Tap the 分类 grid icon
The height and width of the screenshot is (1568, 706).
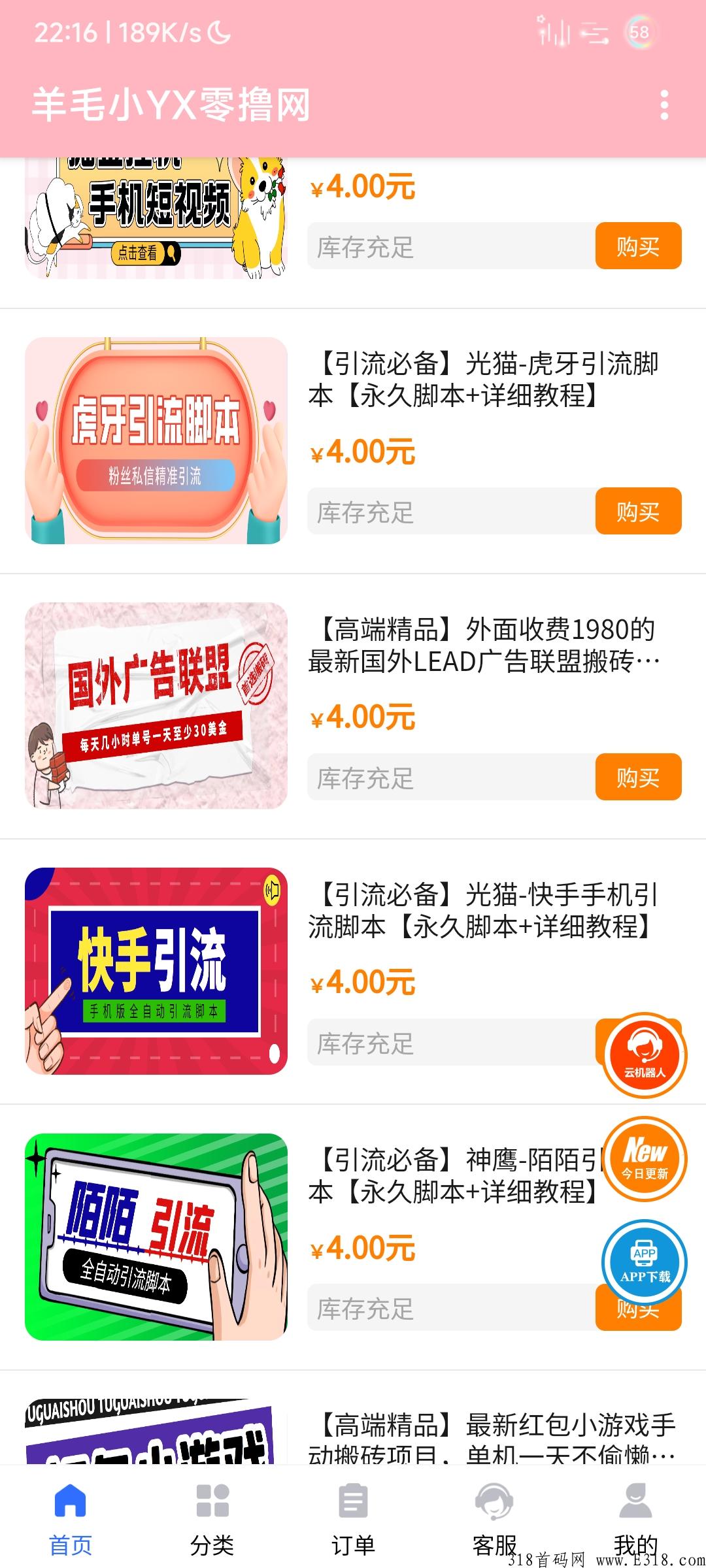pyautogui.click(x=211, y=1499)
